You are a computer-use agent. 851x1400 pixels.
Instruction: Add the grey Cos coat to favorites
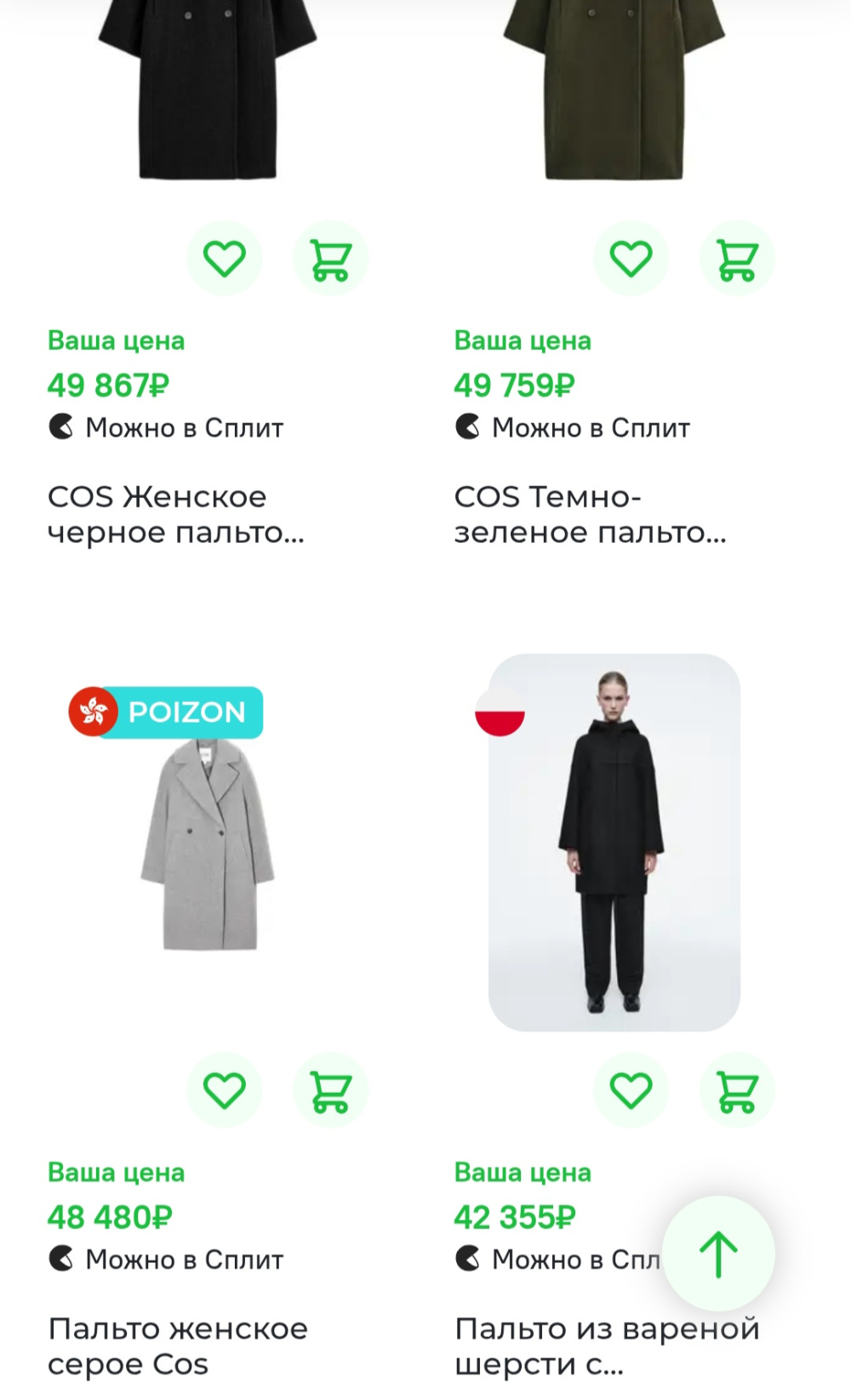pos(225,1090)
